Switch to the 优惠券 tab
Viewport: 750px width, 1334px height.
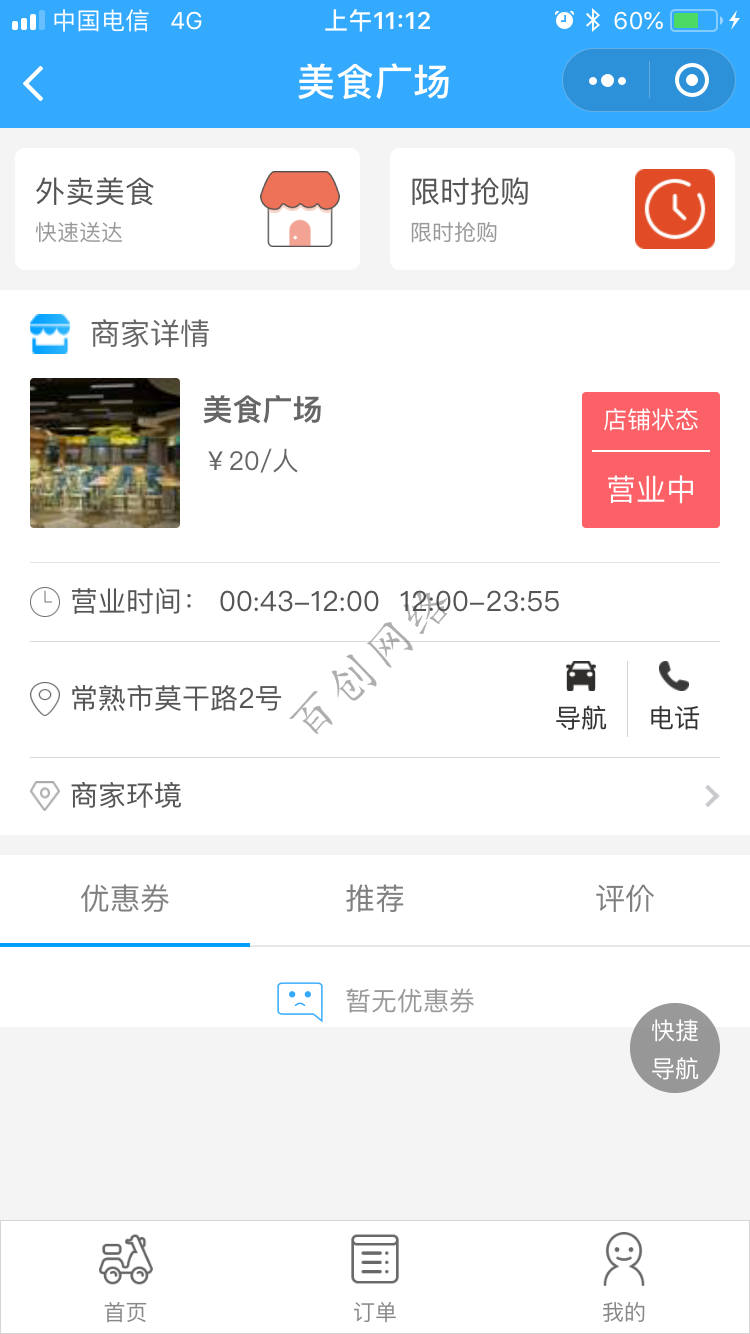(125, 899)
